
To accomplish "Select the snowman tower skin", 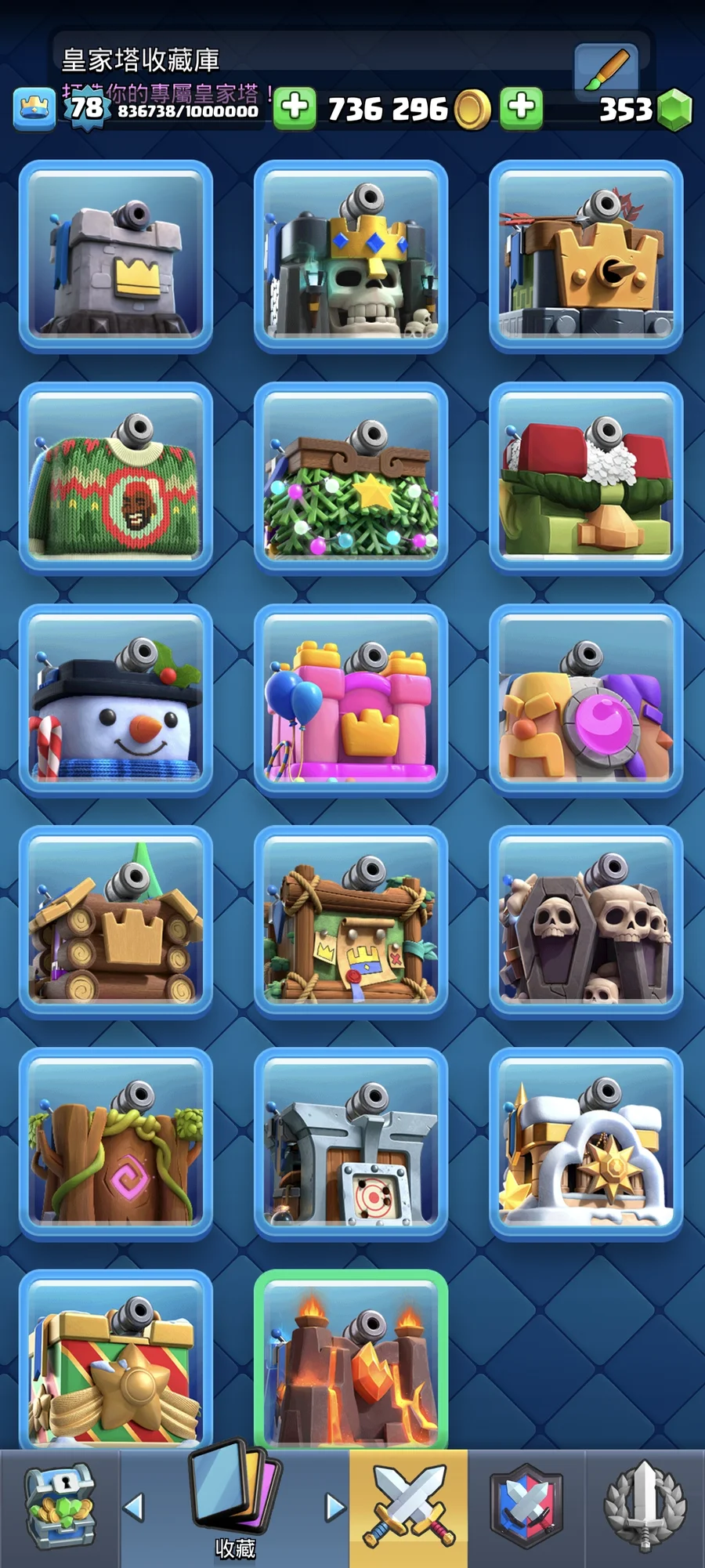I will 116,700.
